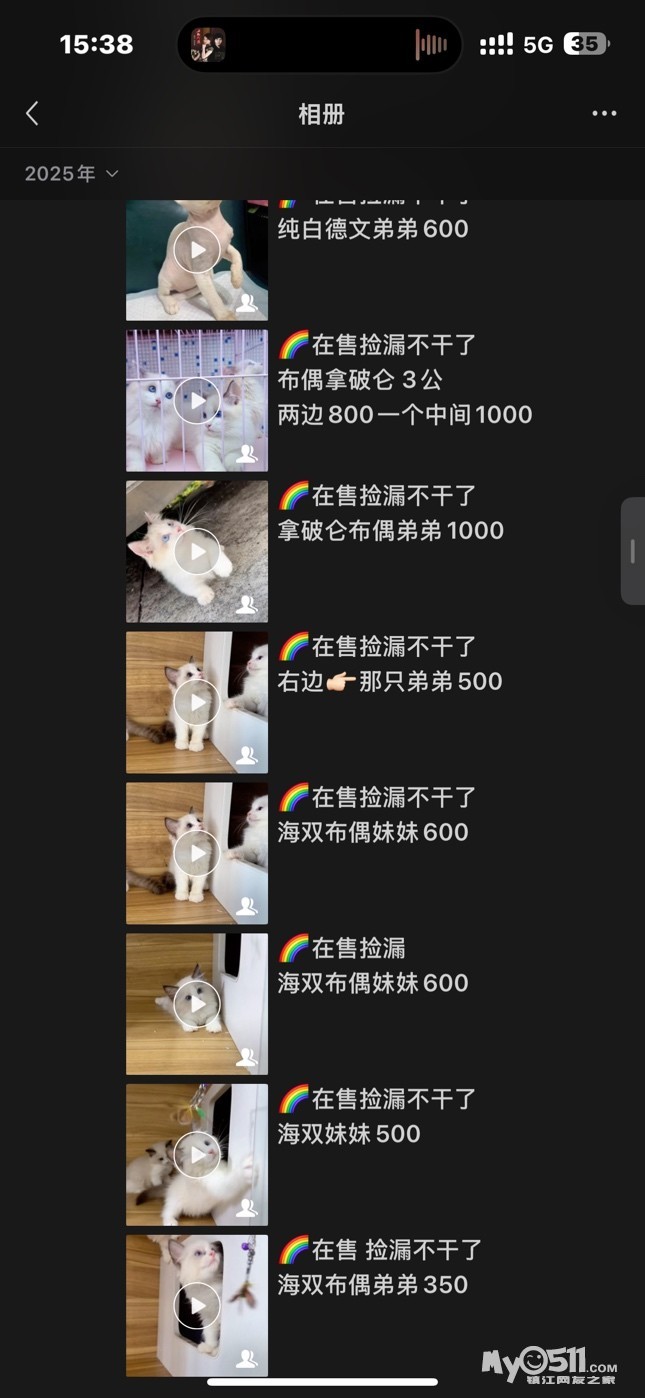This screenshot has height=1398, width=645.
Task: Tap the scroll handle on the right edge
Action: pyautogui.click(x=632, y=551)
